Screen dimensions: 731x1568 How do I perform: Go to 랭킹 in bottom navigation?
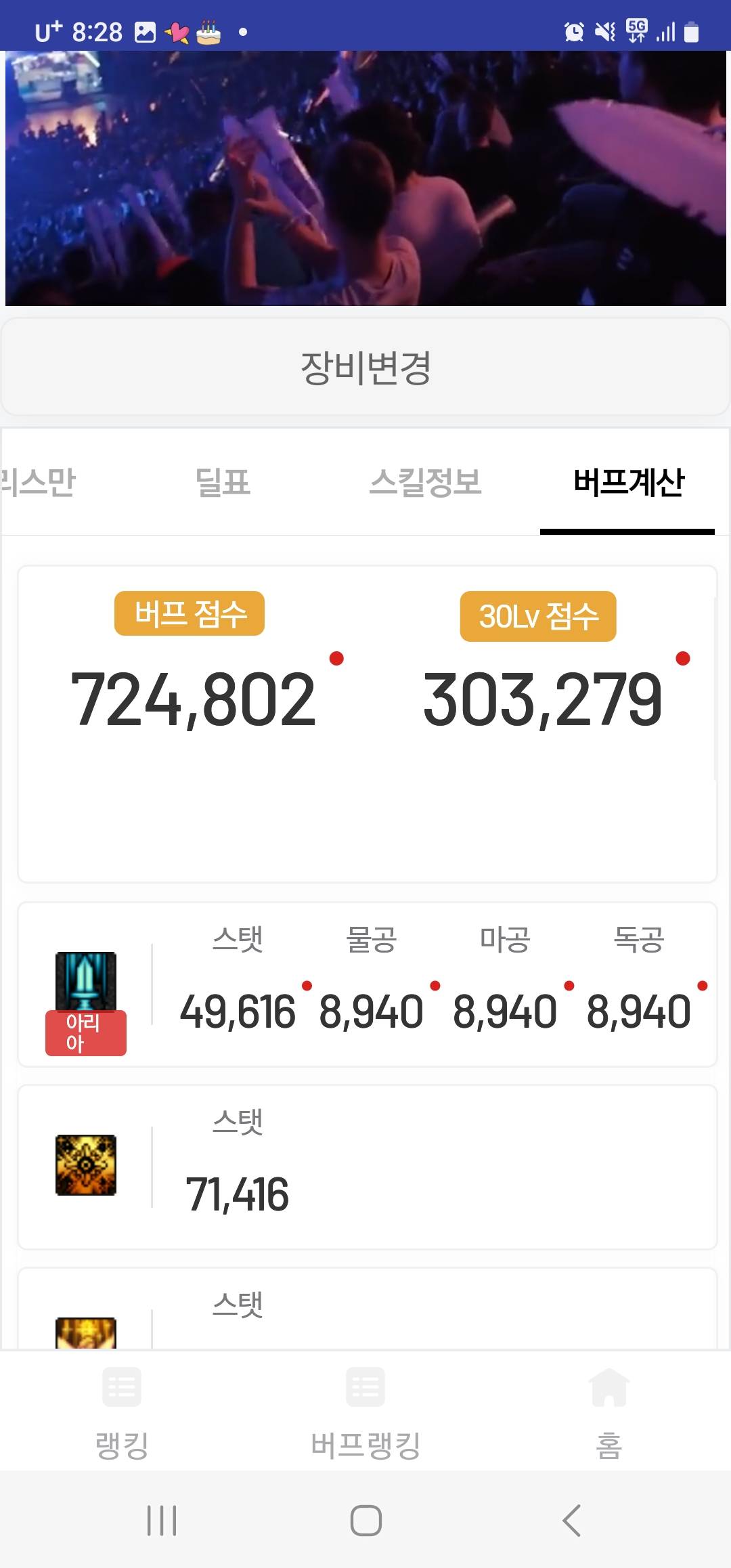pyautogui.click(x=122, y=1412)
